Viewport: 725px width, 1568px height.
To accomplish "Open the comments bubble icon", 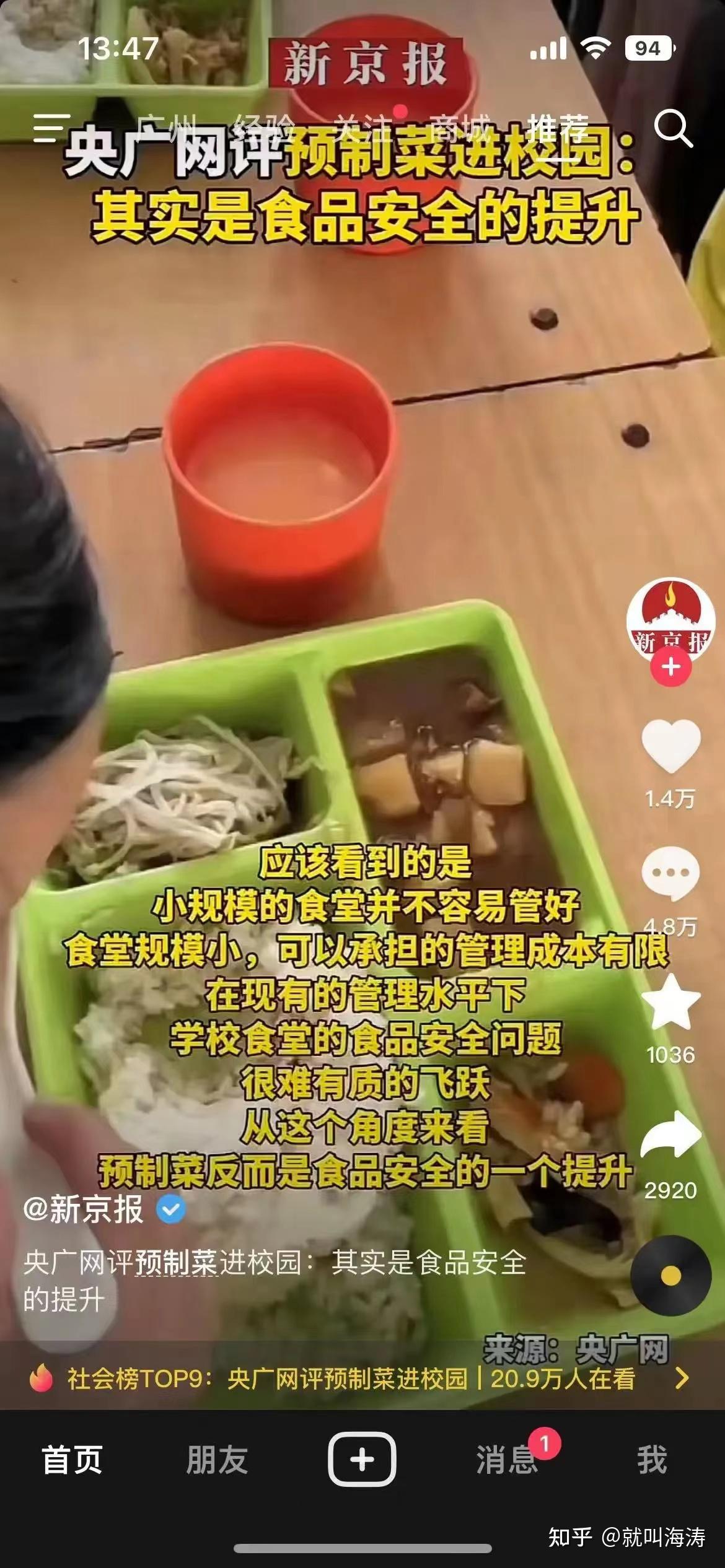I will [670, 873].
